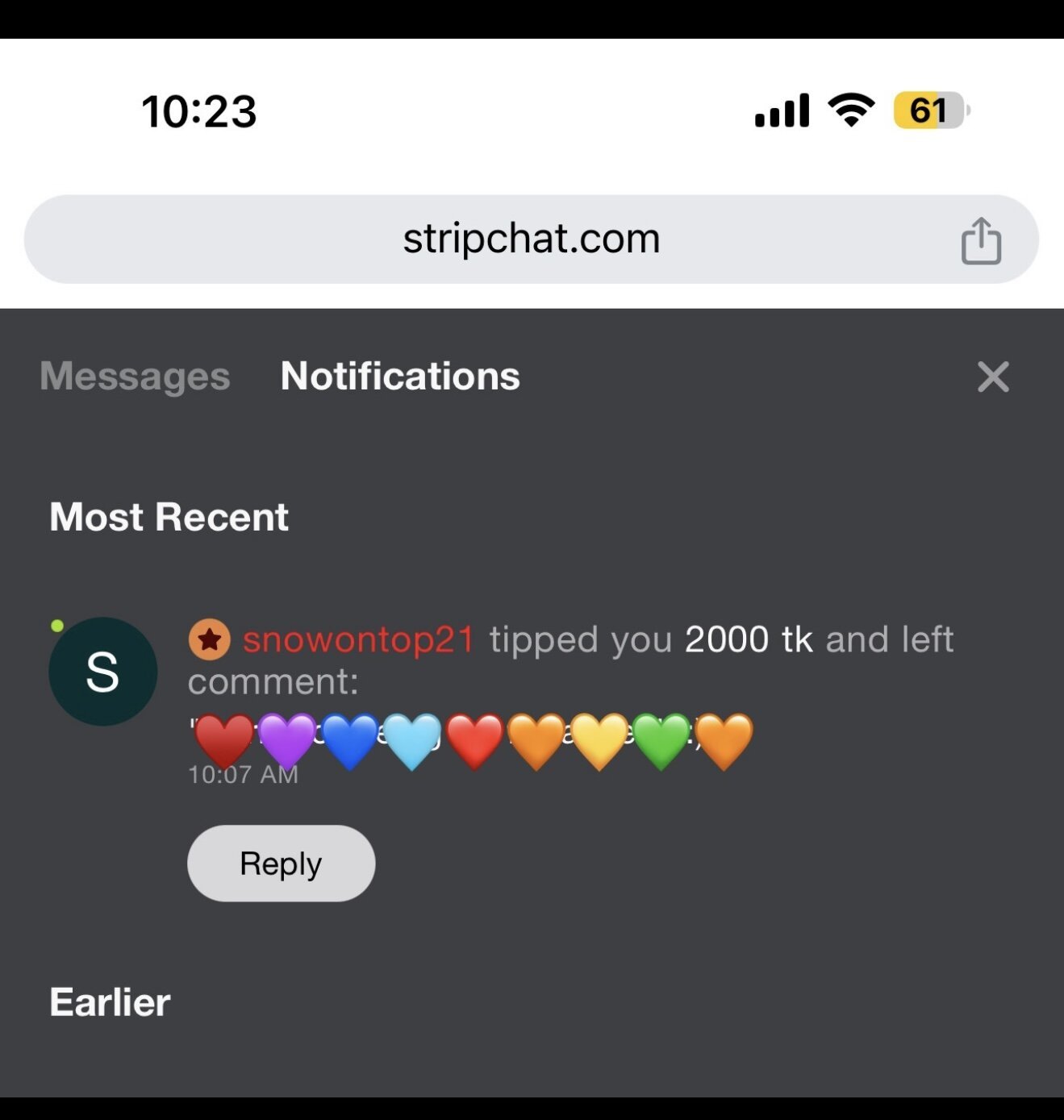Open snowontop21's profile from username
Viewport: 1064px width, 1120px height.
pos(358,639)
